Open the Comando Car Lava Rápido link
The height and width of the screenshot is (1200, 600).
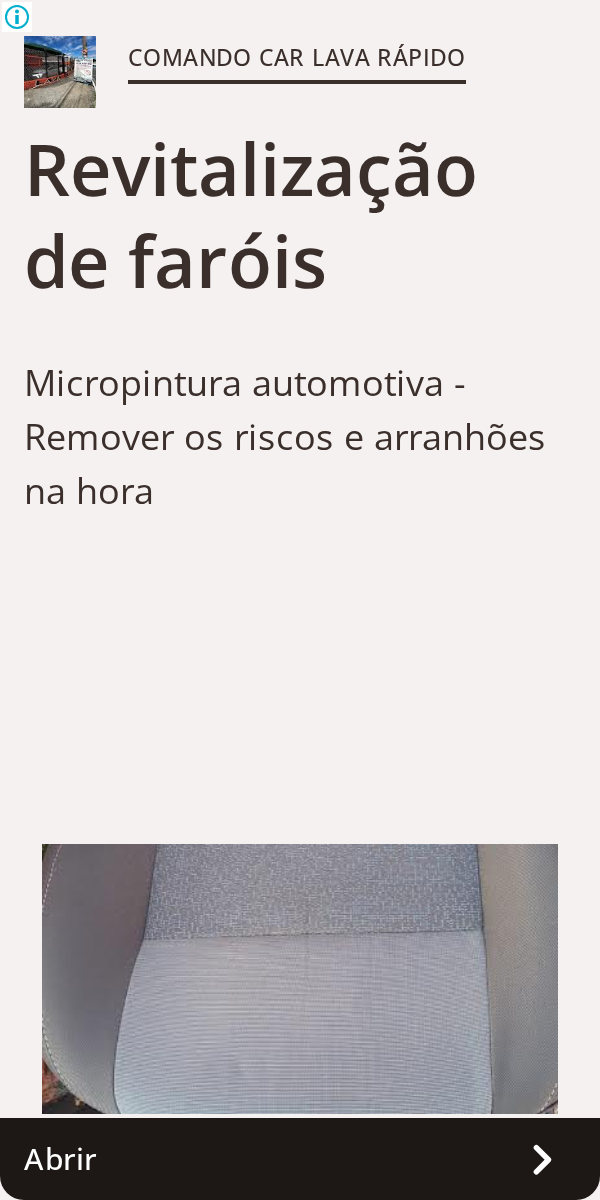[x=296, y=58]
